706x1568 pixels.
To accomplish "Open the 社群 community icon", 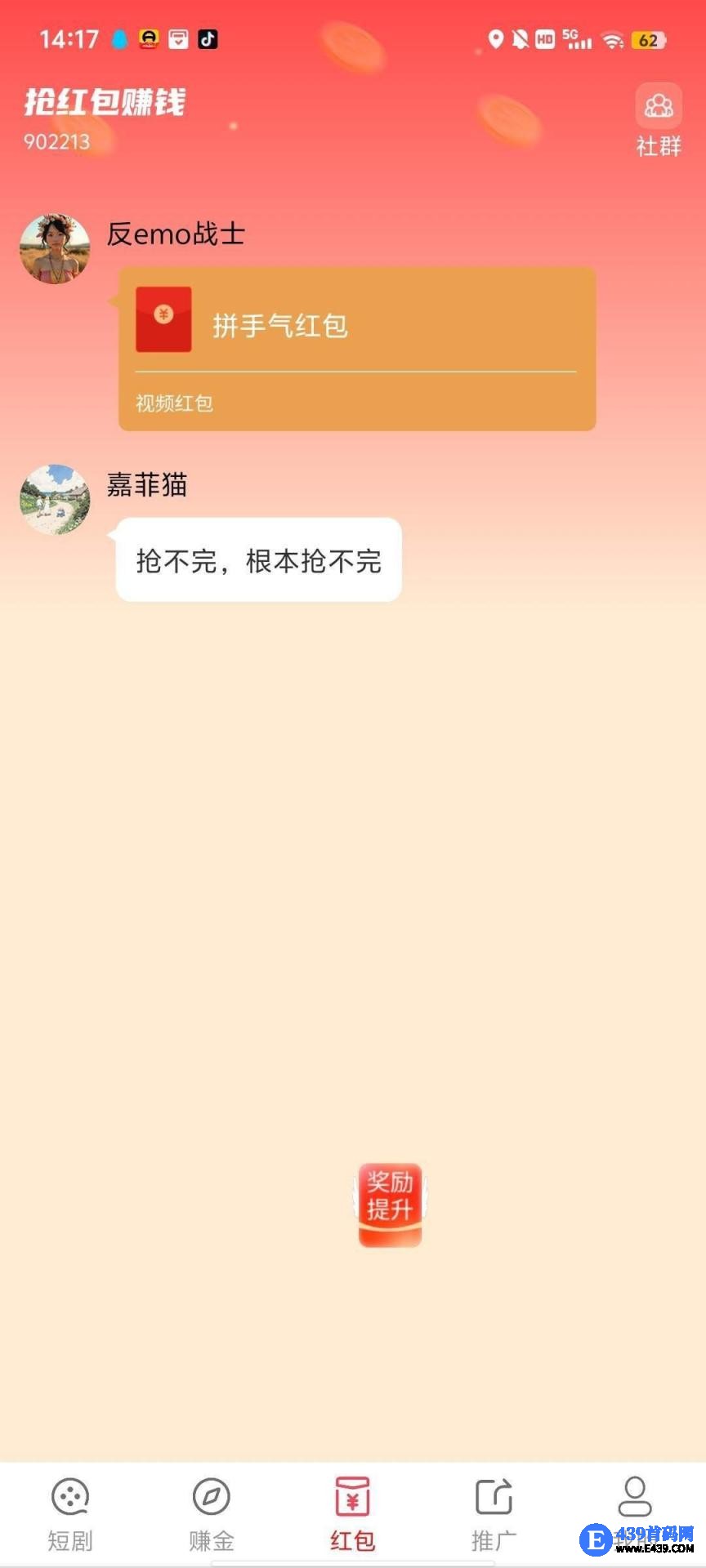I will coord(658,120).
